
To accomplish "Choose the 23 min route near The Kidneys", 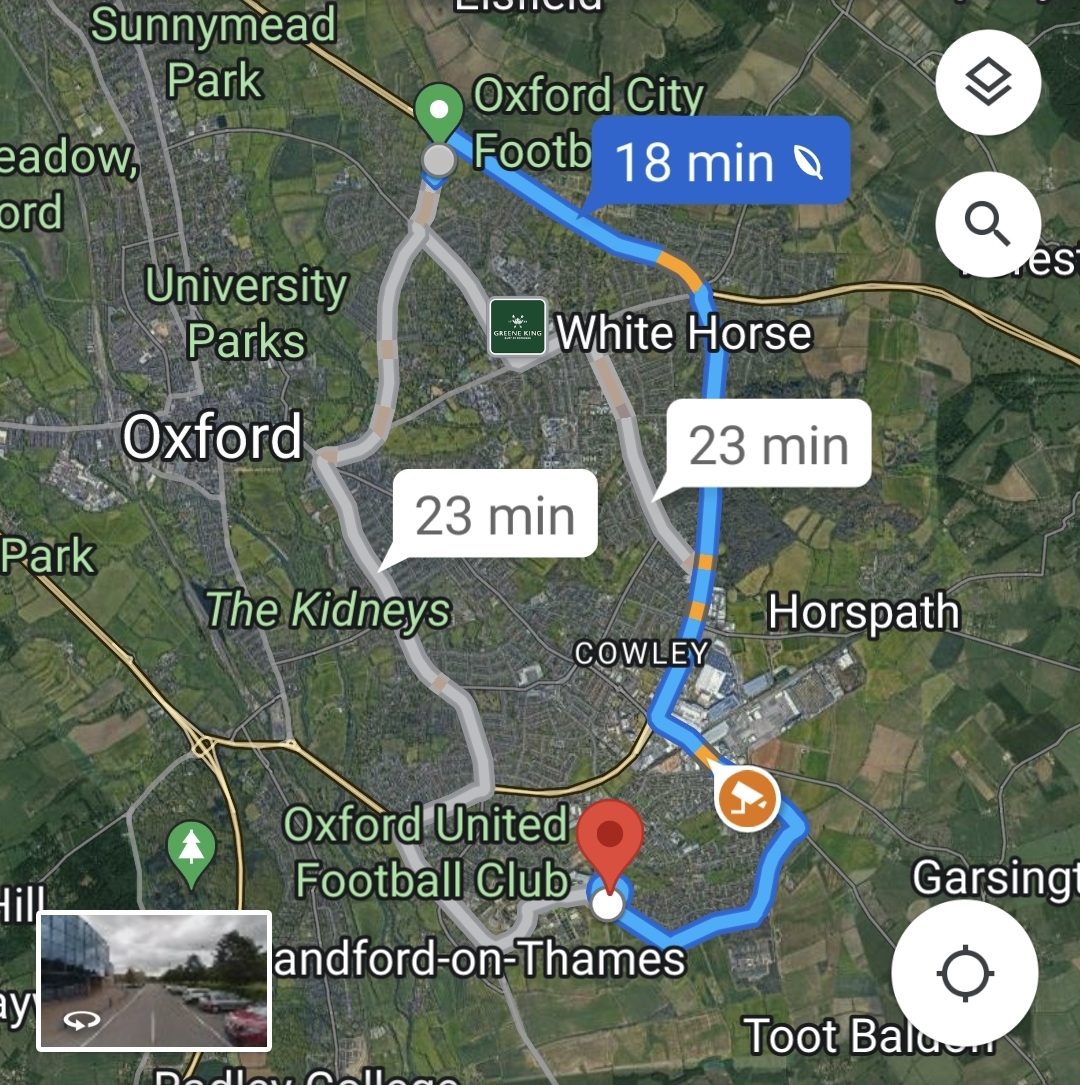I will pos(495,515).
